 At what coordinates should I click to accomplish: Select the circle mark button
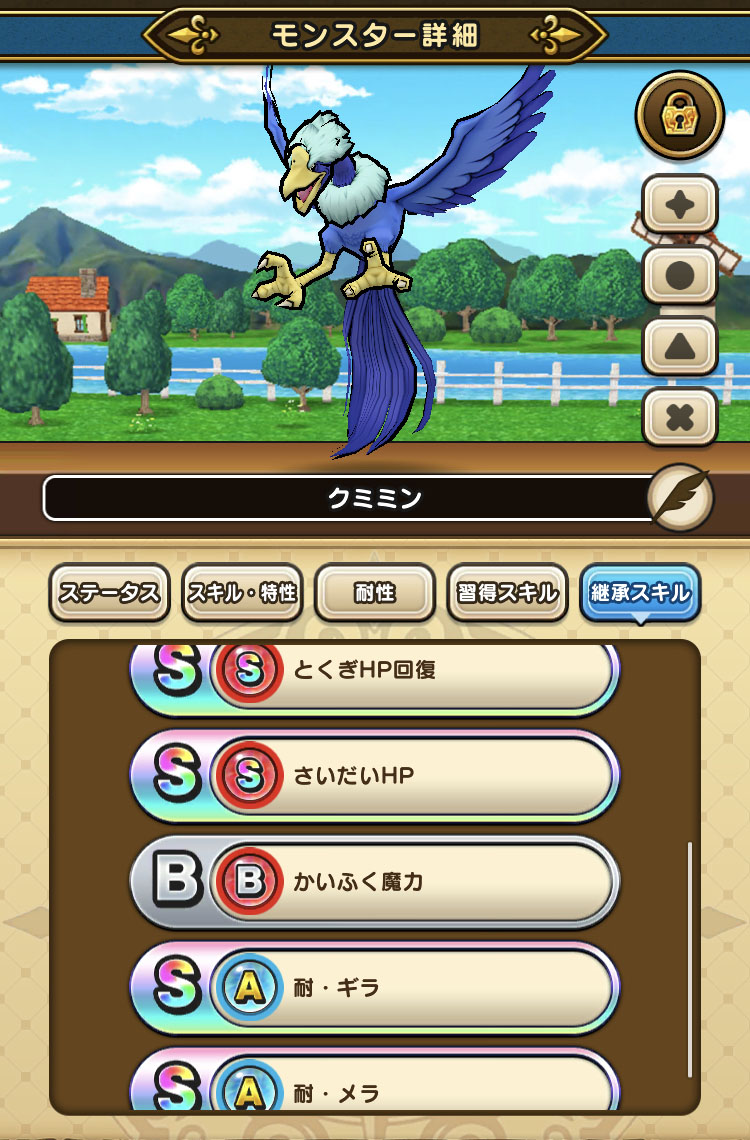(679, 275)
